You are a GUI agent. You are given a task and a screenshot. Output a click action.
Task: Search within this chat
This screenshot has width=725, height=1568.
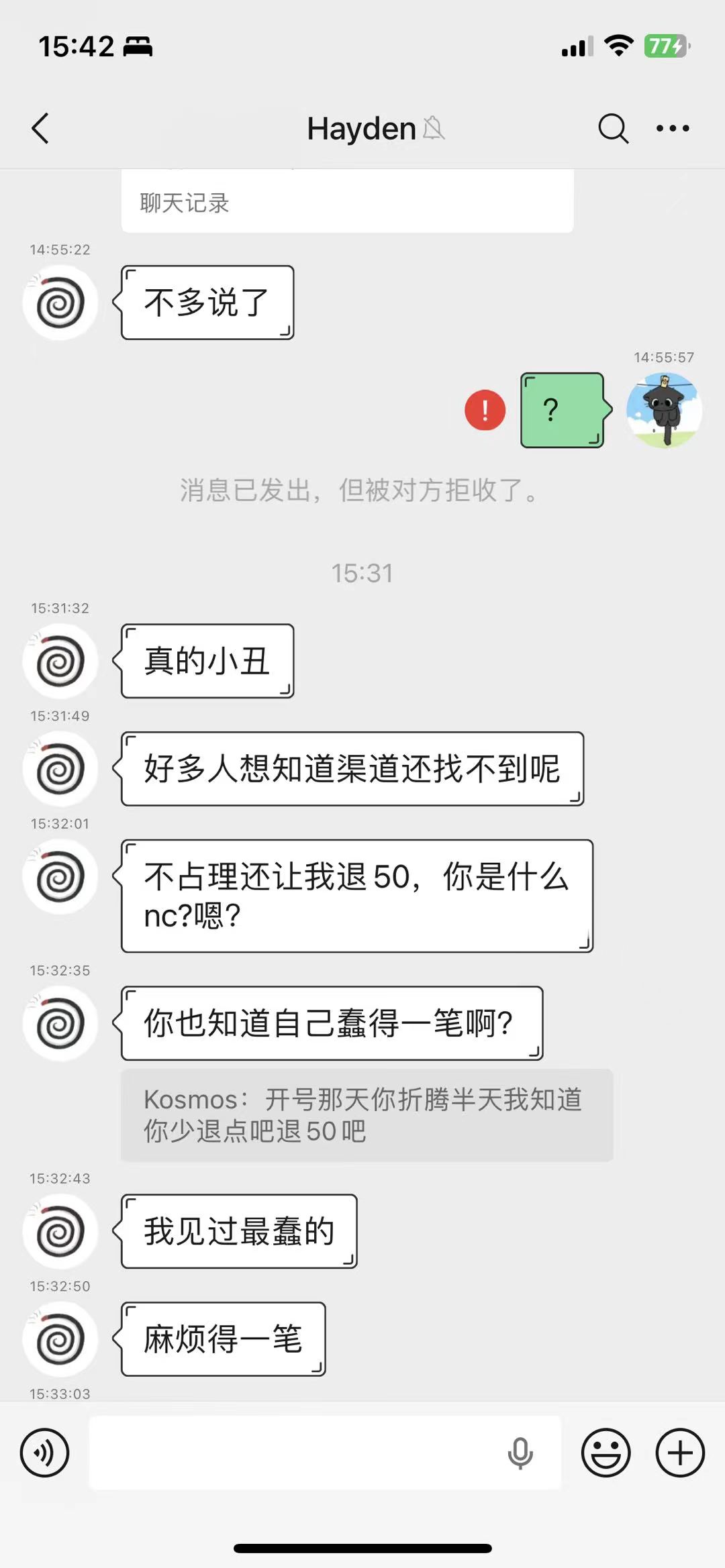pyautogui.click(x=613, y=128)
